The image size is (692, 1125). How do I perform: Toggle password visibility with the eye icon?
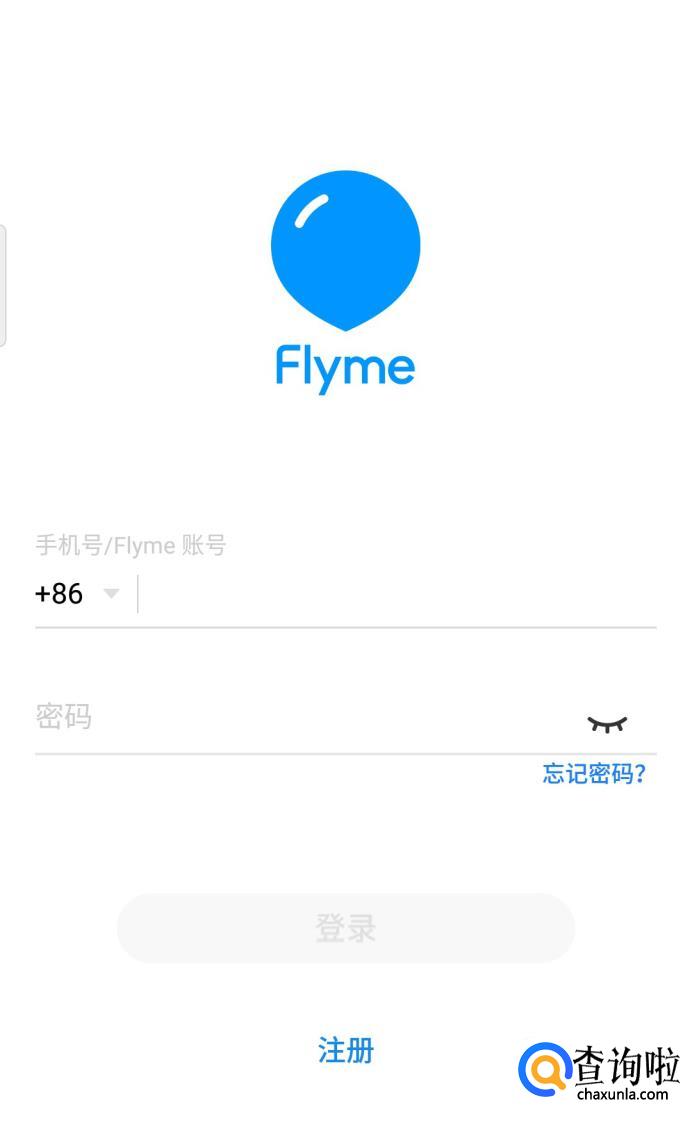pyautogui.click(x=607, y=723)
